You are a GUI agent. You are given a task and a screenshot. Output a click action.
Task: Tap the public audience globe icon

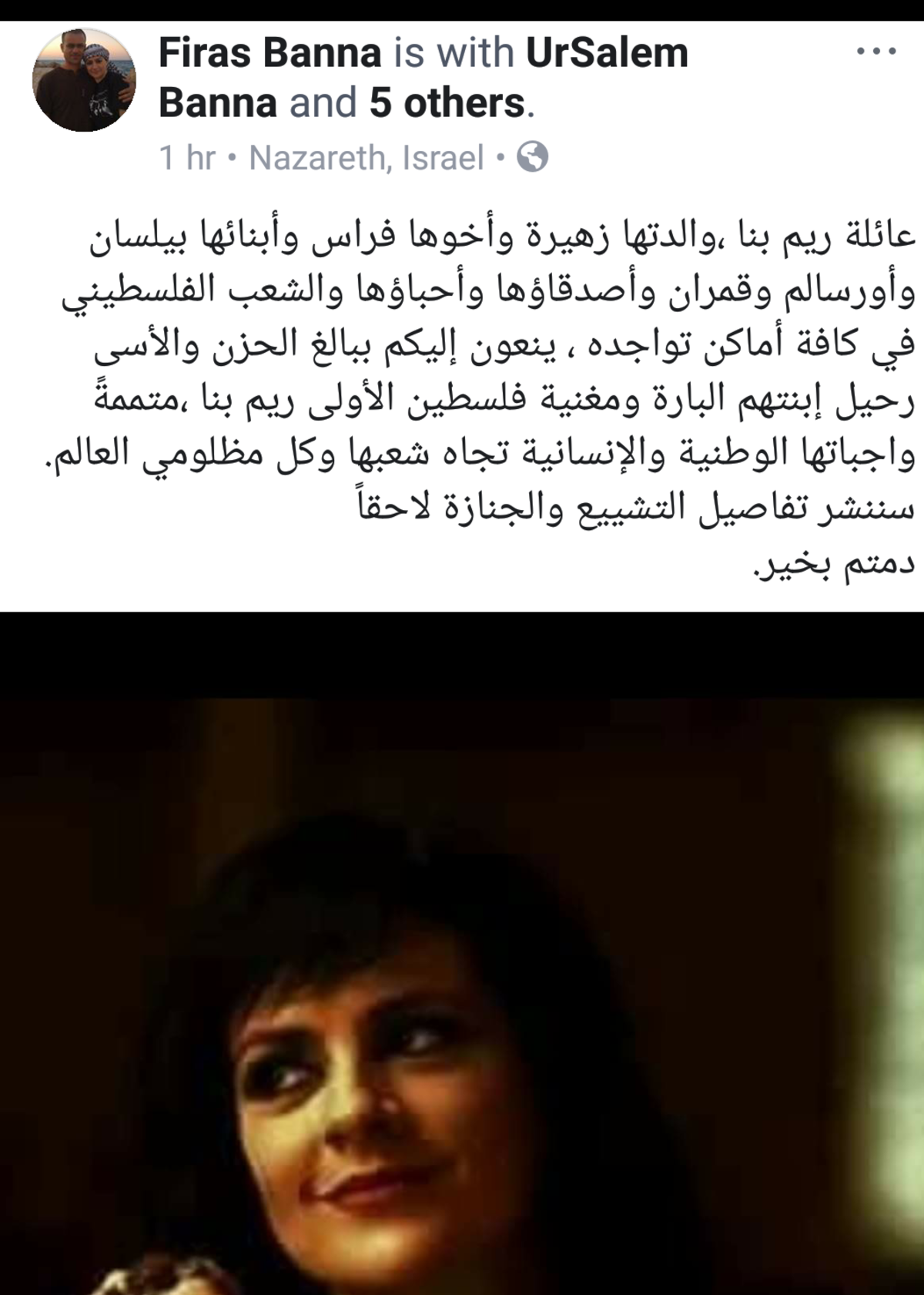(x=533, y=157)
